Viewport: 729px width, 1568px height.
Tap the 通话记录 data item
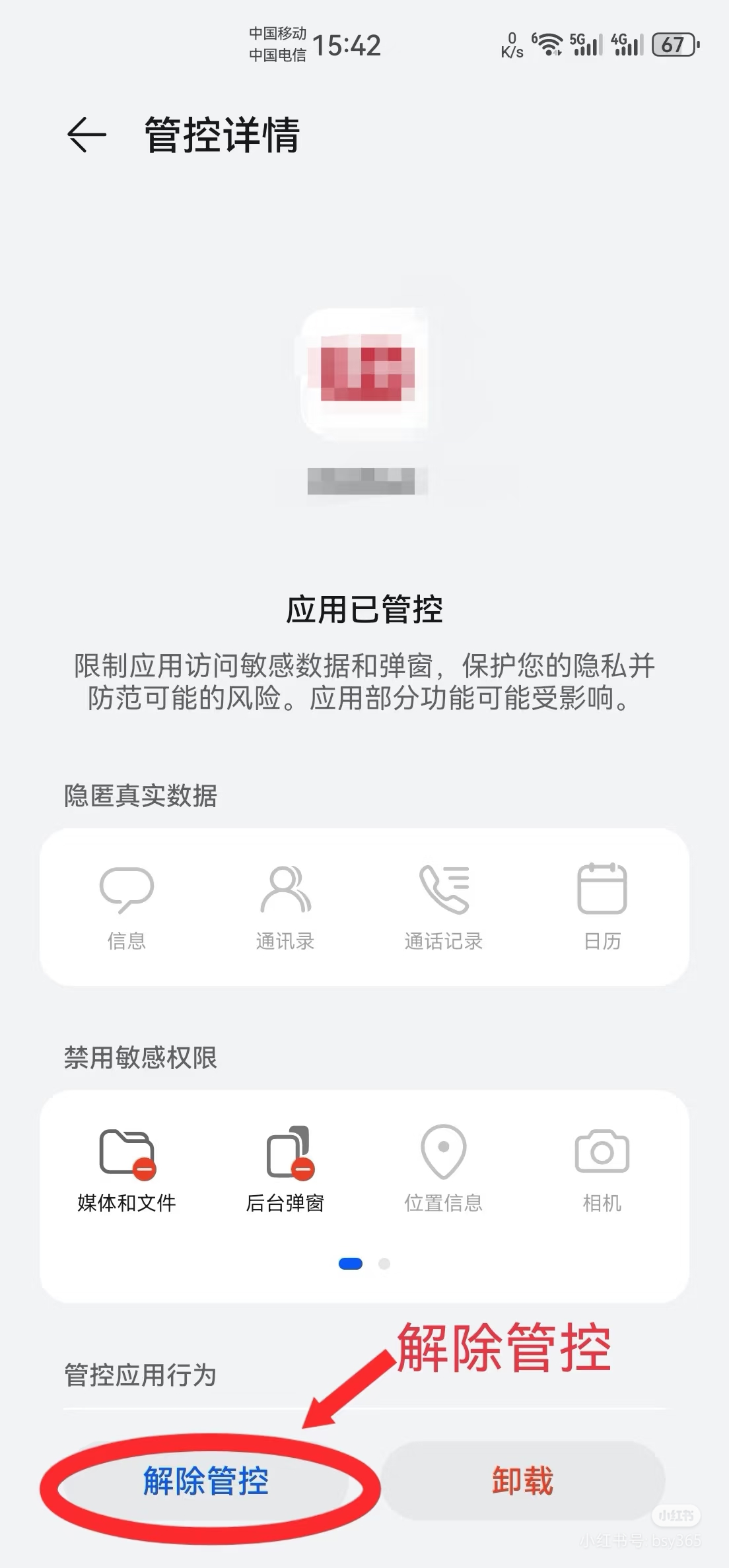pyautogui.click(x=443, y=907)
